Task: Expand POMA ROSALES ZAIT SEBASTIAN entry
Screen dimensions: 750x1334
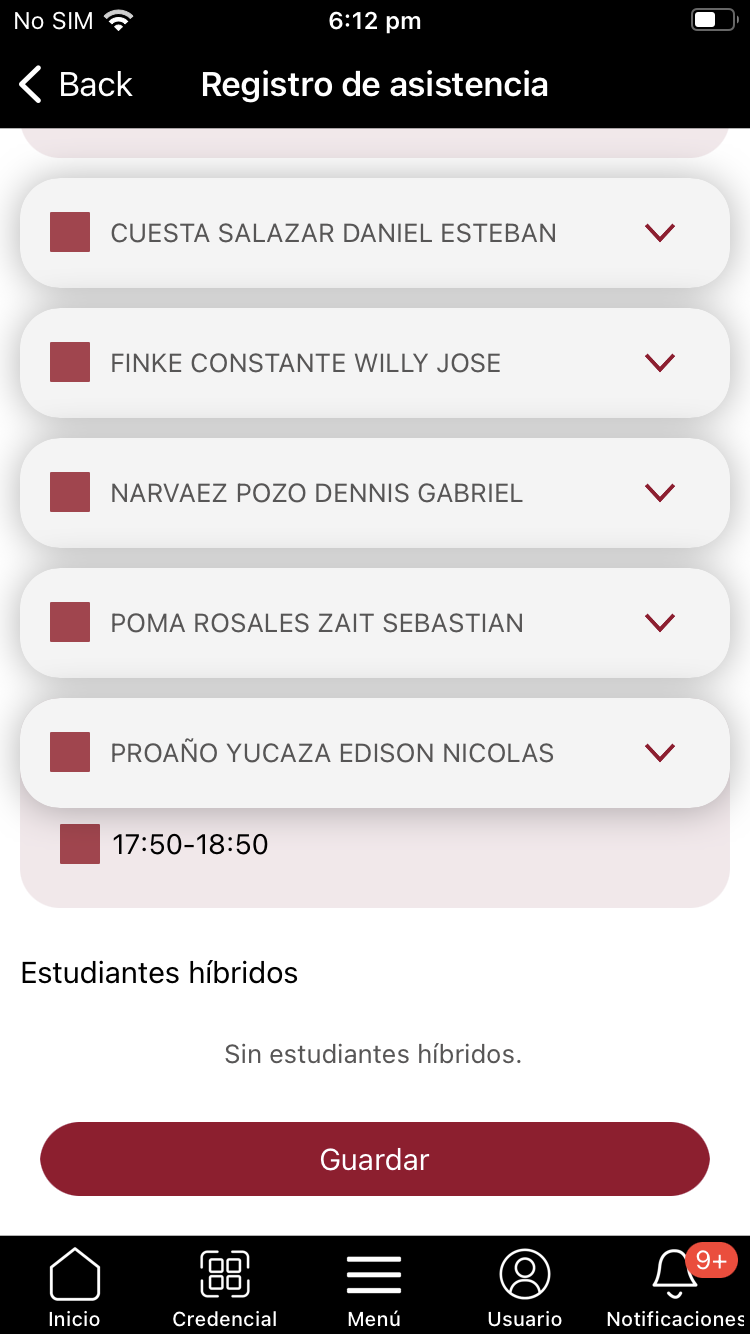Action: pos(660,622)
